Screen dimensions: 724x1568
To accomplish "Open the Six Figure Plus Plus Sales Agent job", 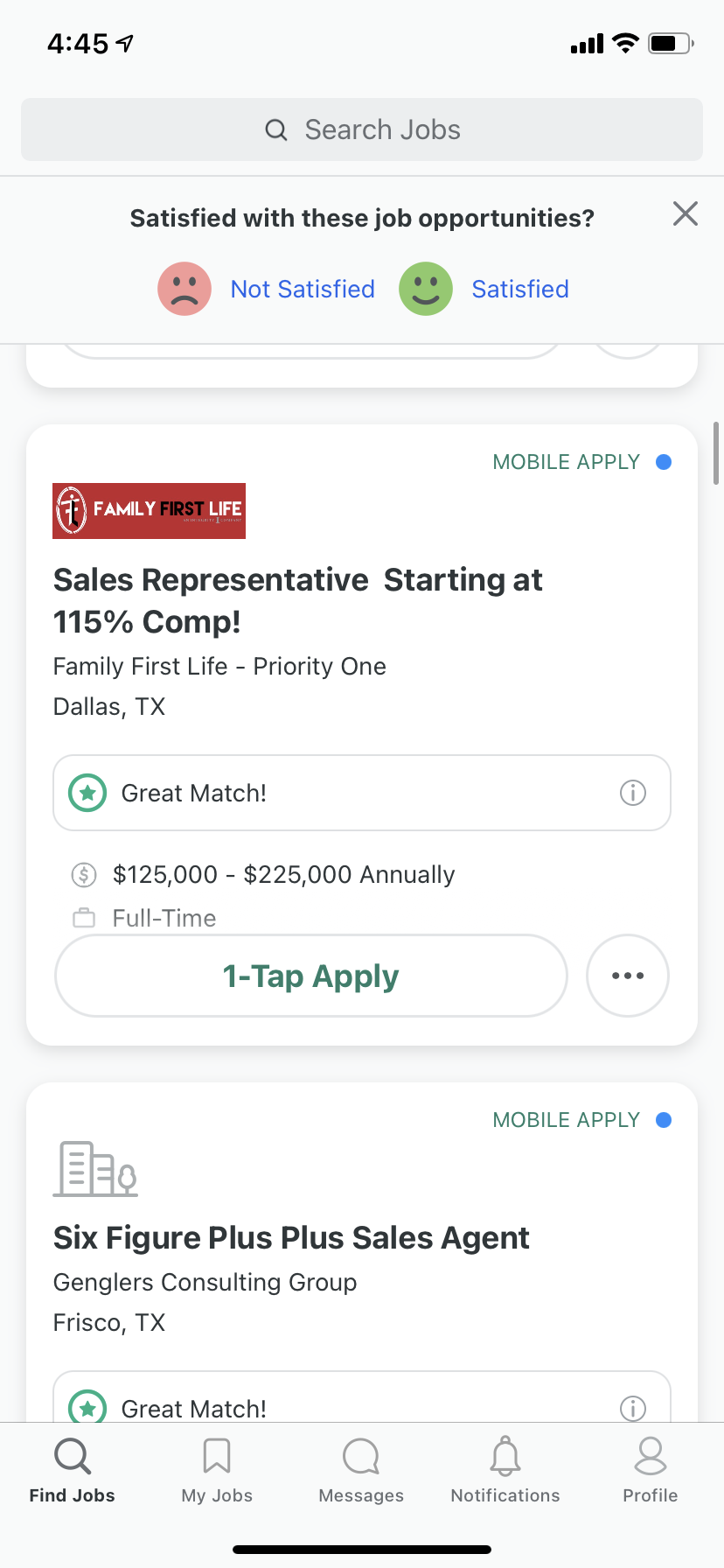I will [x=291, y=1238].
